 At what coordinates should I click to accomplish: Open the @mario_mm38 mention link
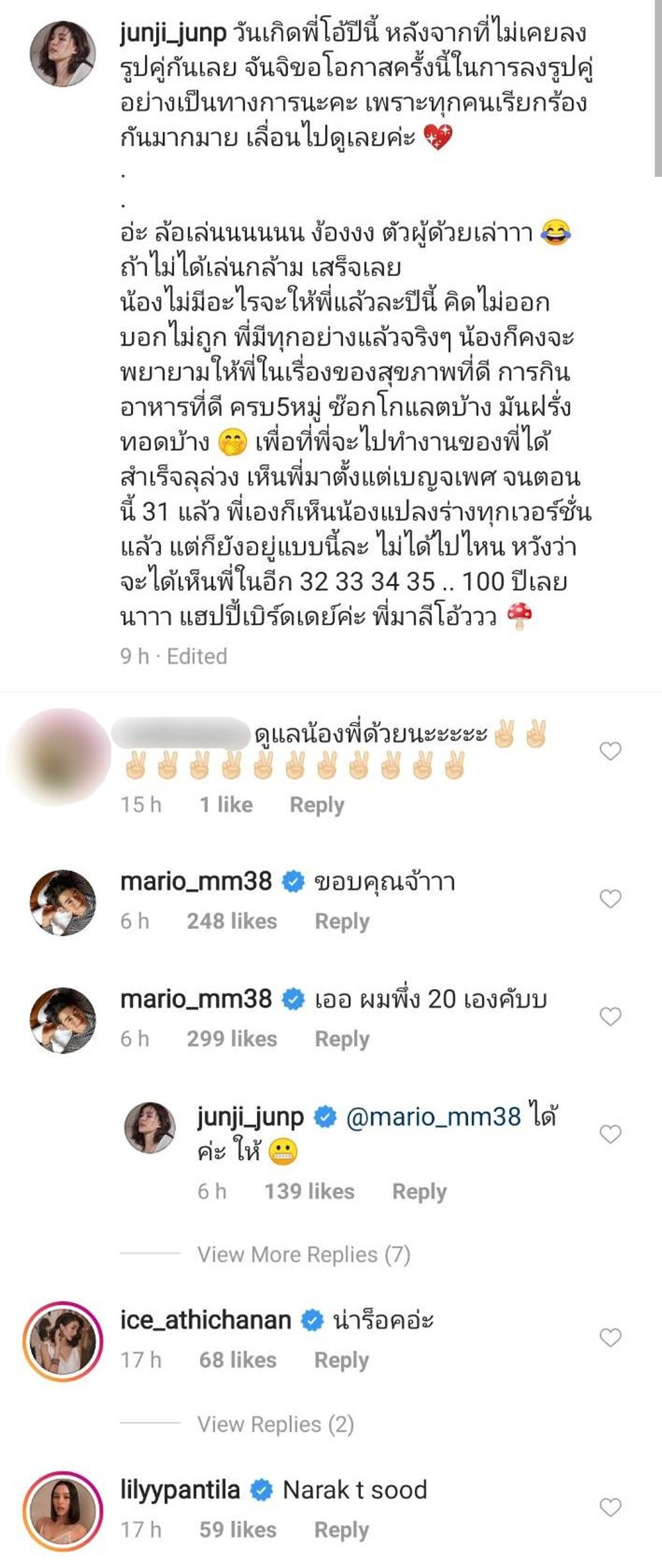(434, 1117)
